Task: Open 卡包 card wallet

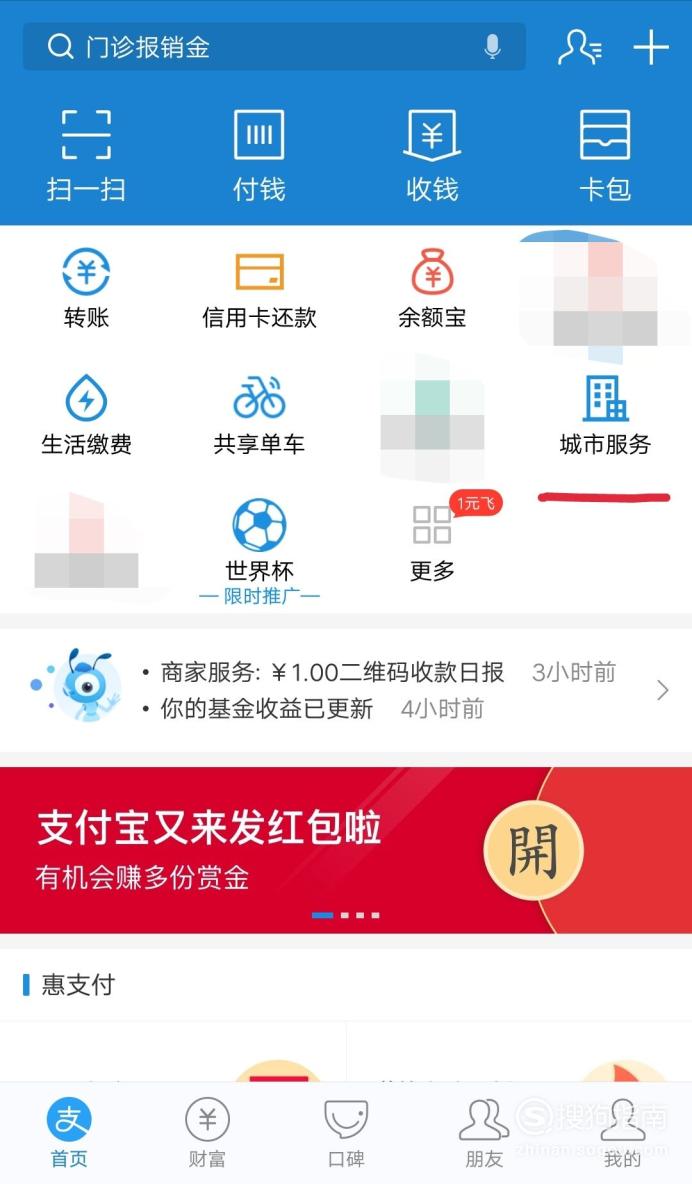Action: (x=605, y=156)
